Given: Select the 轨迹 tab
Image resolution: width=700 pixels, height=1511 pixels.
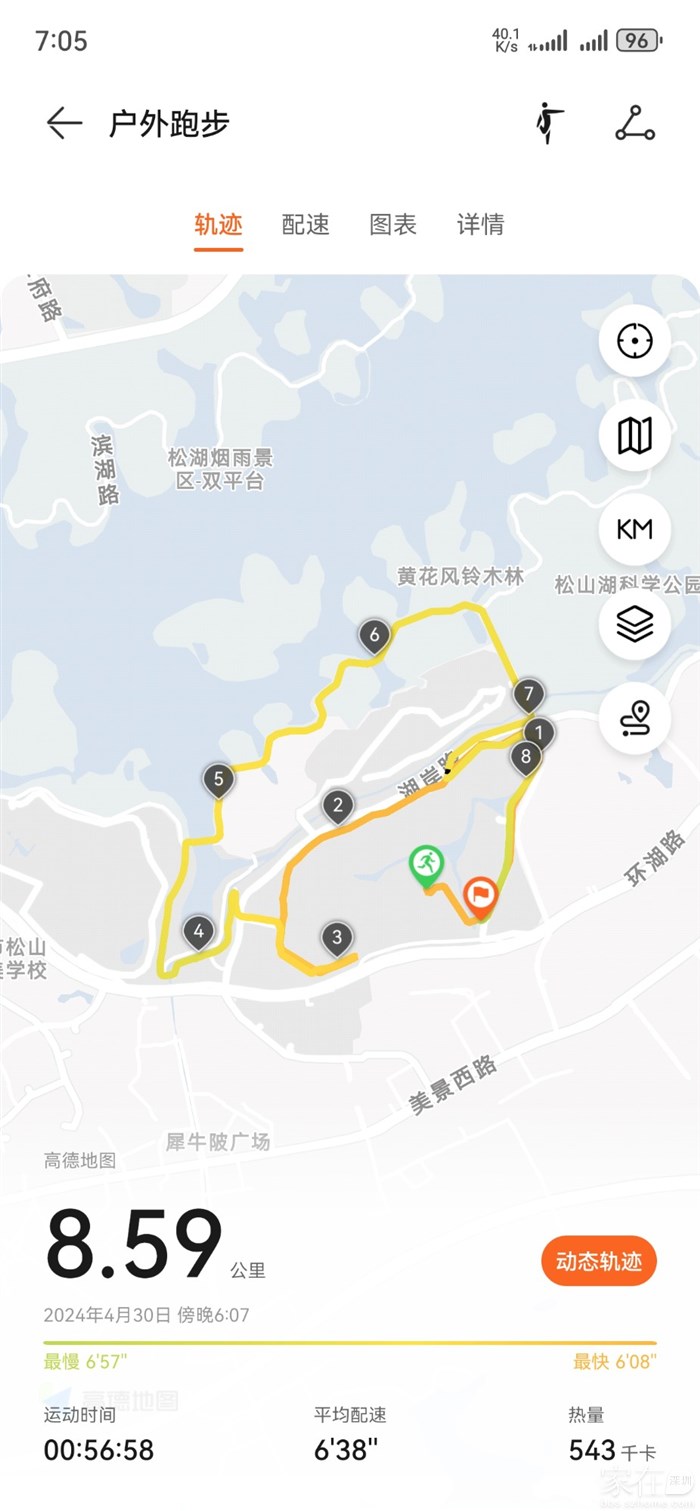Looking at the screenshot, I should [219, 224].
